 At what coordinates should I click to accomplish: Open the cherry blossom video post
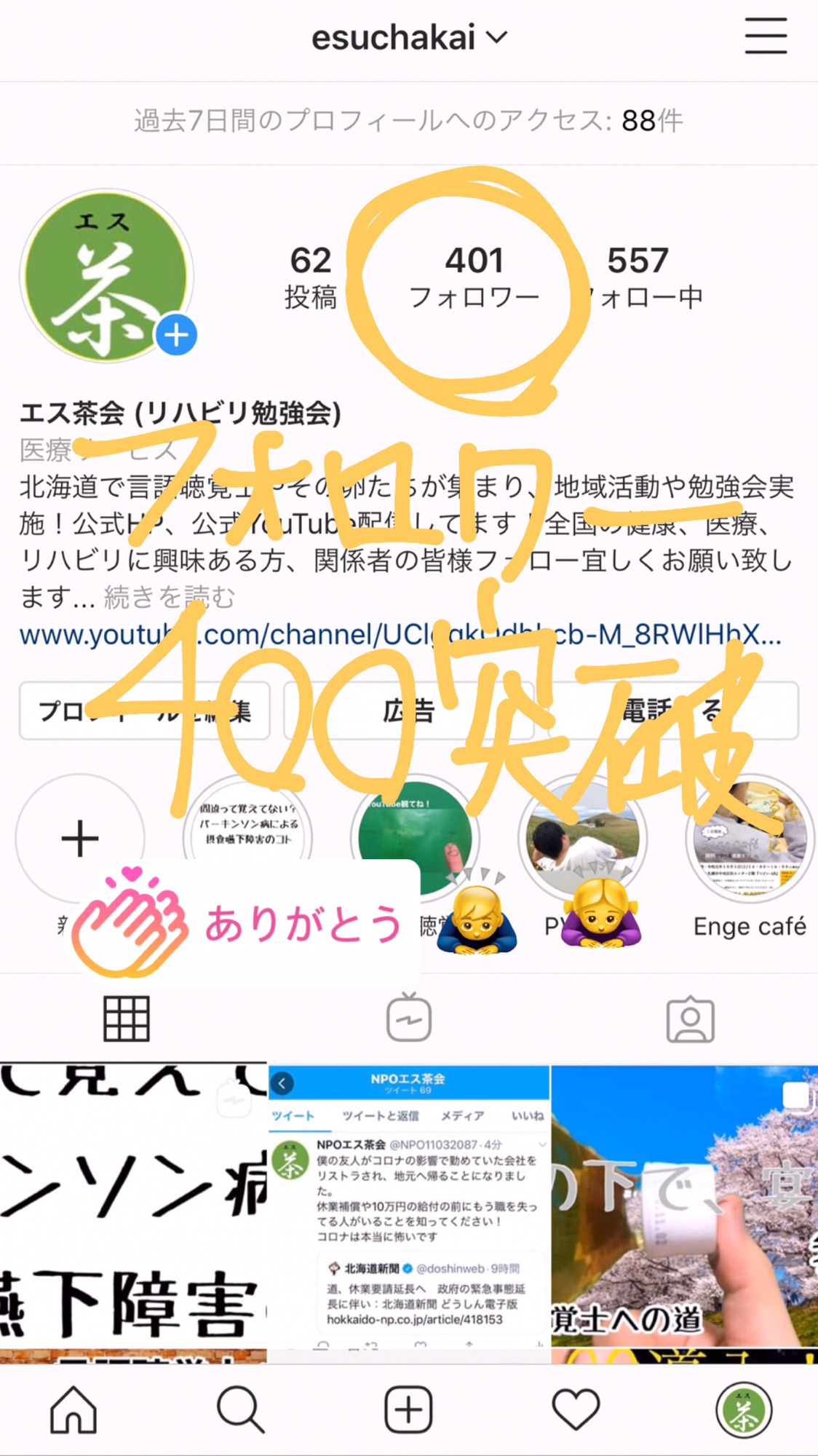point(685,1208)
